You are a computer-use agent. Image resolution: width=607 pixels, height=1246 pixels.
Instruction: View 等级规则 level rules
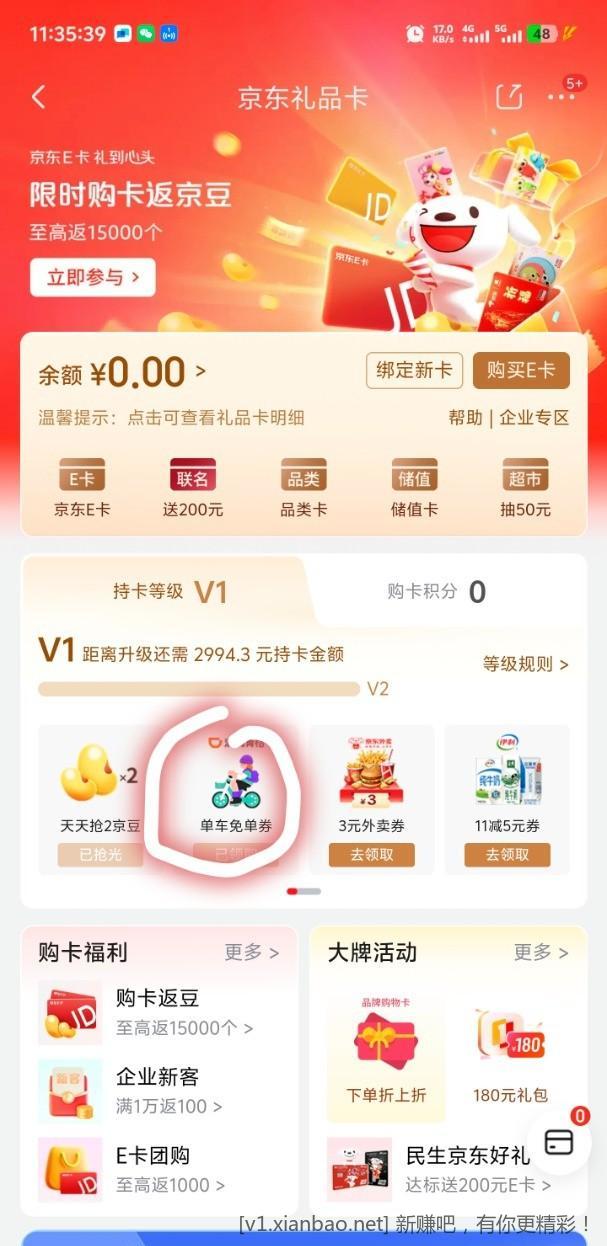click(525, 664)
